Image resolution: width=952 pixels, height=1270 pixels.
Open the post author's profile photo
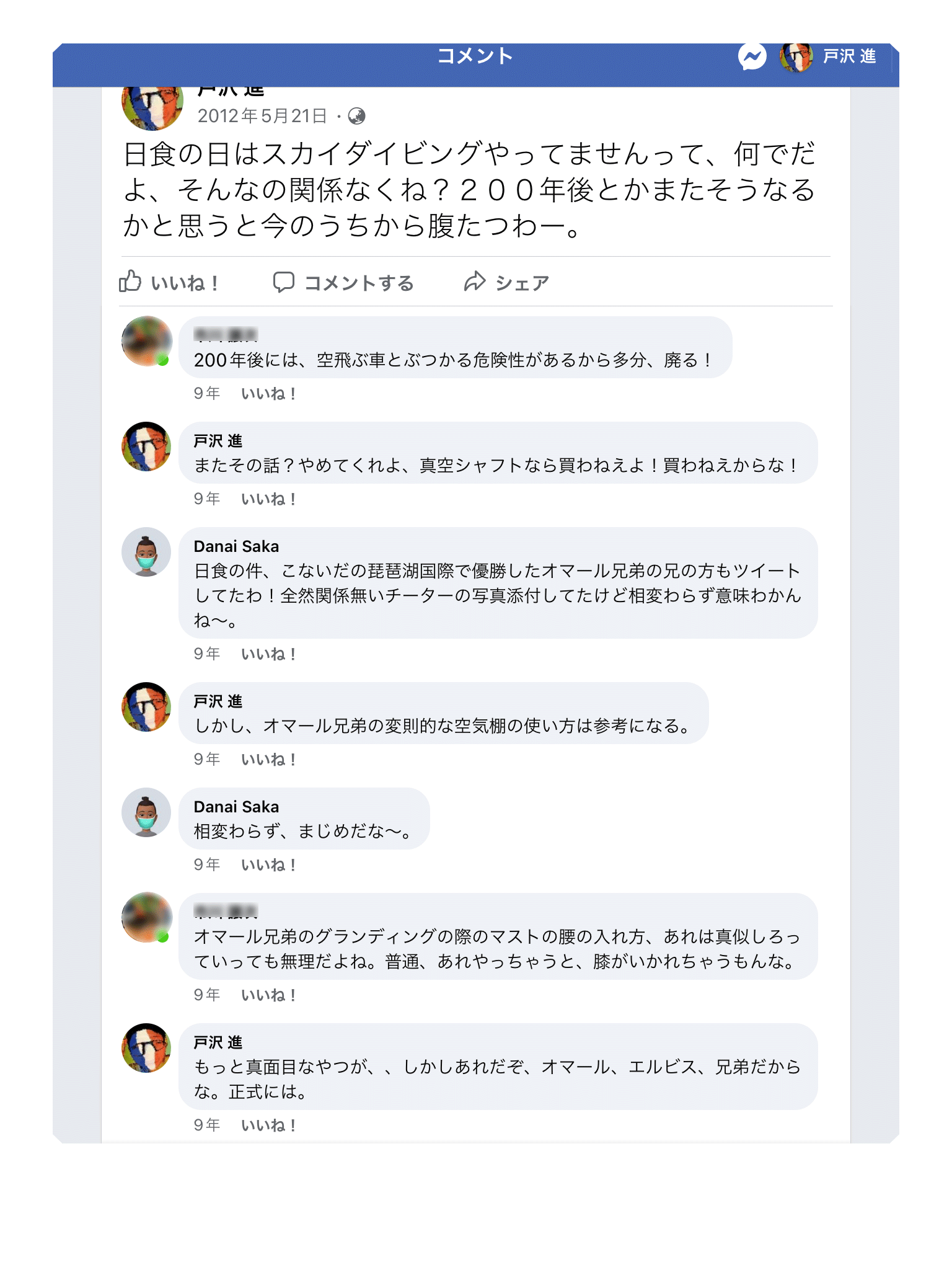click(152, 107)
